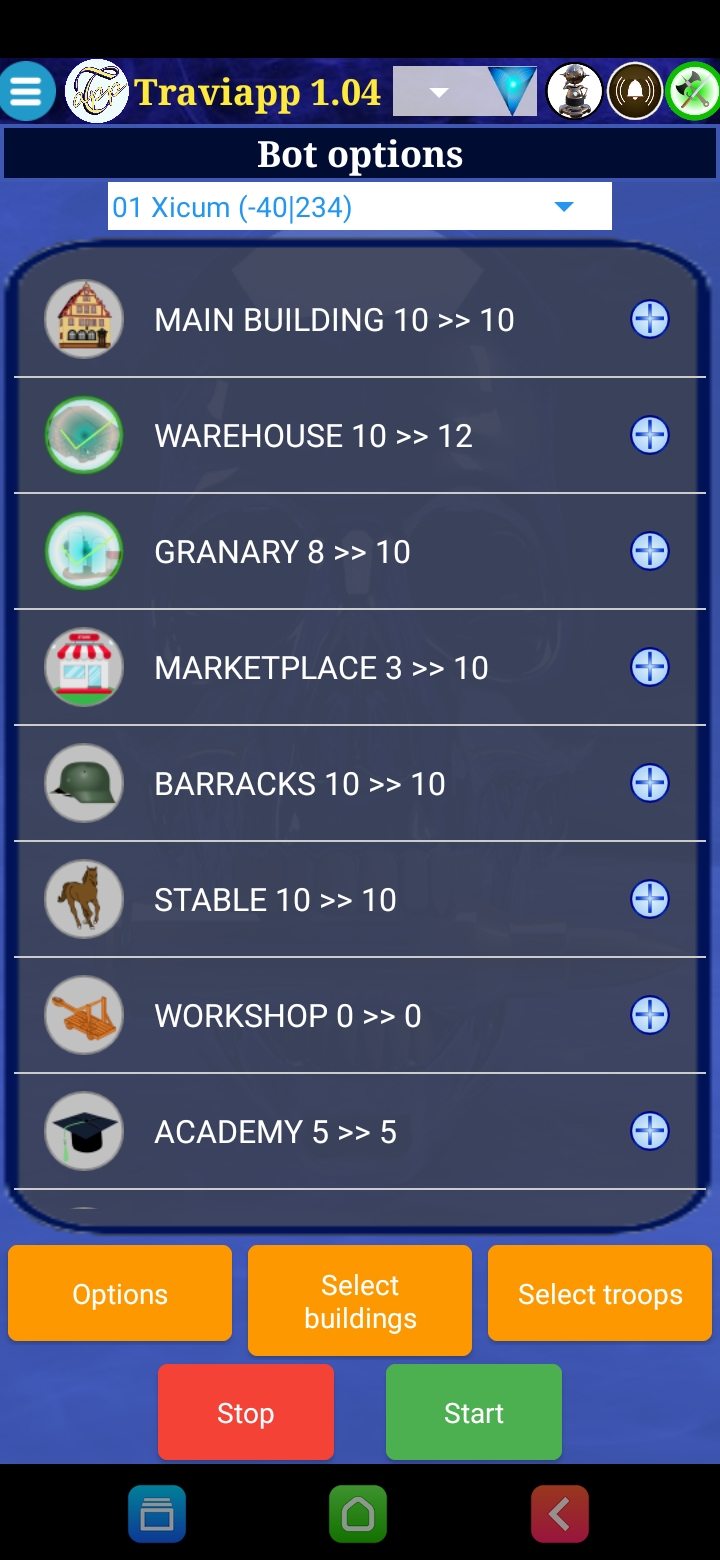Increase the Marketplace target level
The width and height of the screenshot is (720, 1560).
tap(650, 668)
